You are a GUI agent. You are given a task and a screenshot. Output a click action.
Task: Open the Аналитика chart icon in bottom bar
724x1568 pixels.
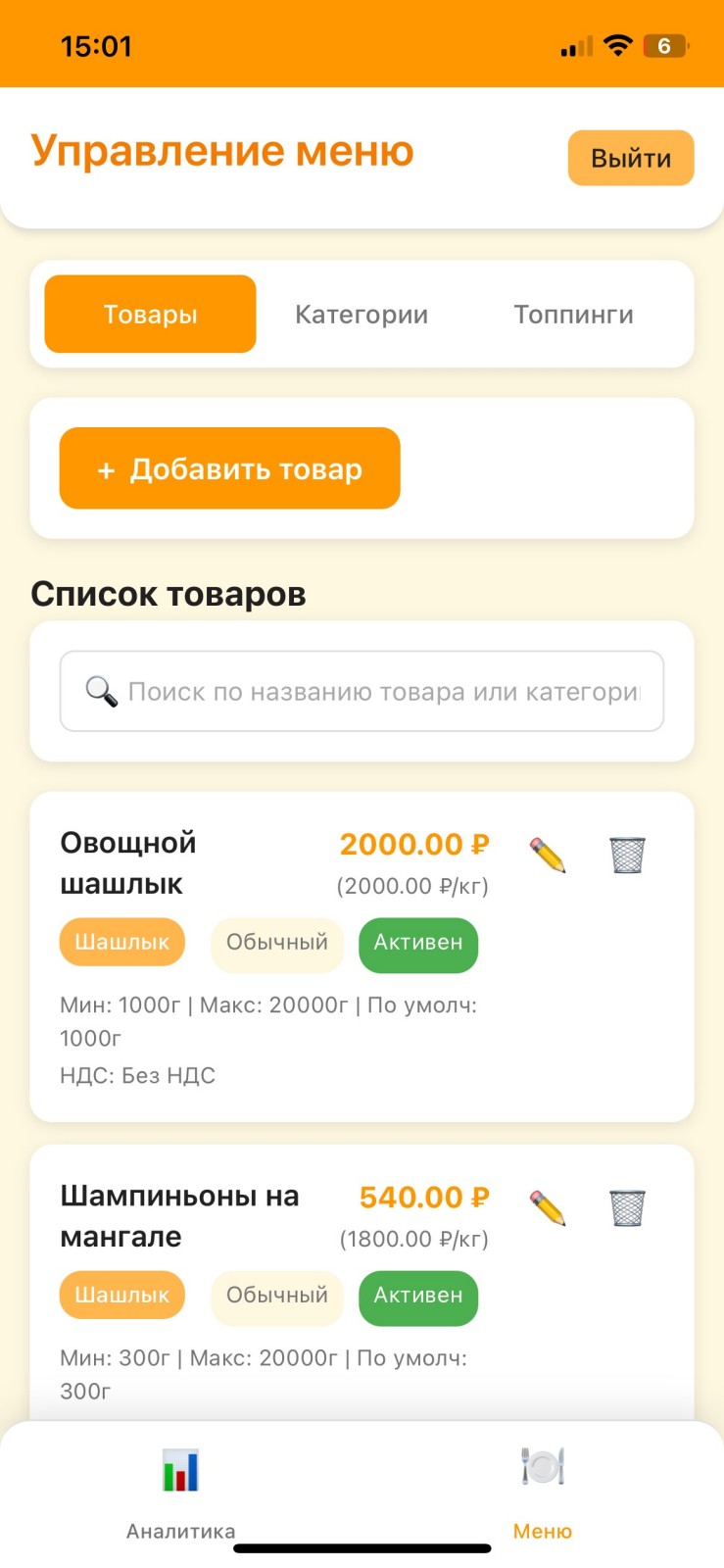pyautogui.click(x=180, y=1466)
